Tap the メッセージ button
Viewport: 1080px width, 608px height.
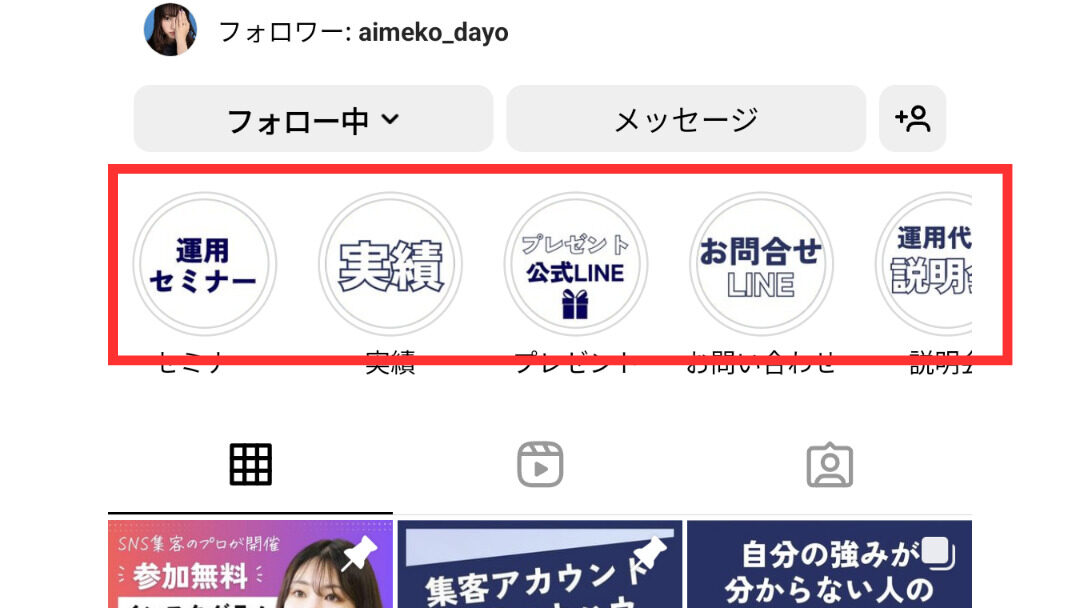point(685,120)
